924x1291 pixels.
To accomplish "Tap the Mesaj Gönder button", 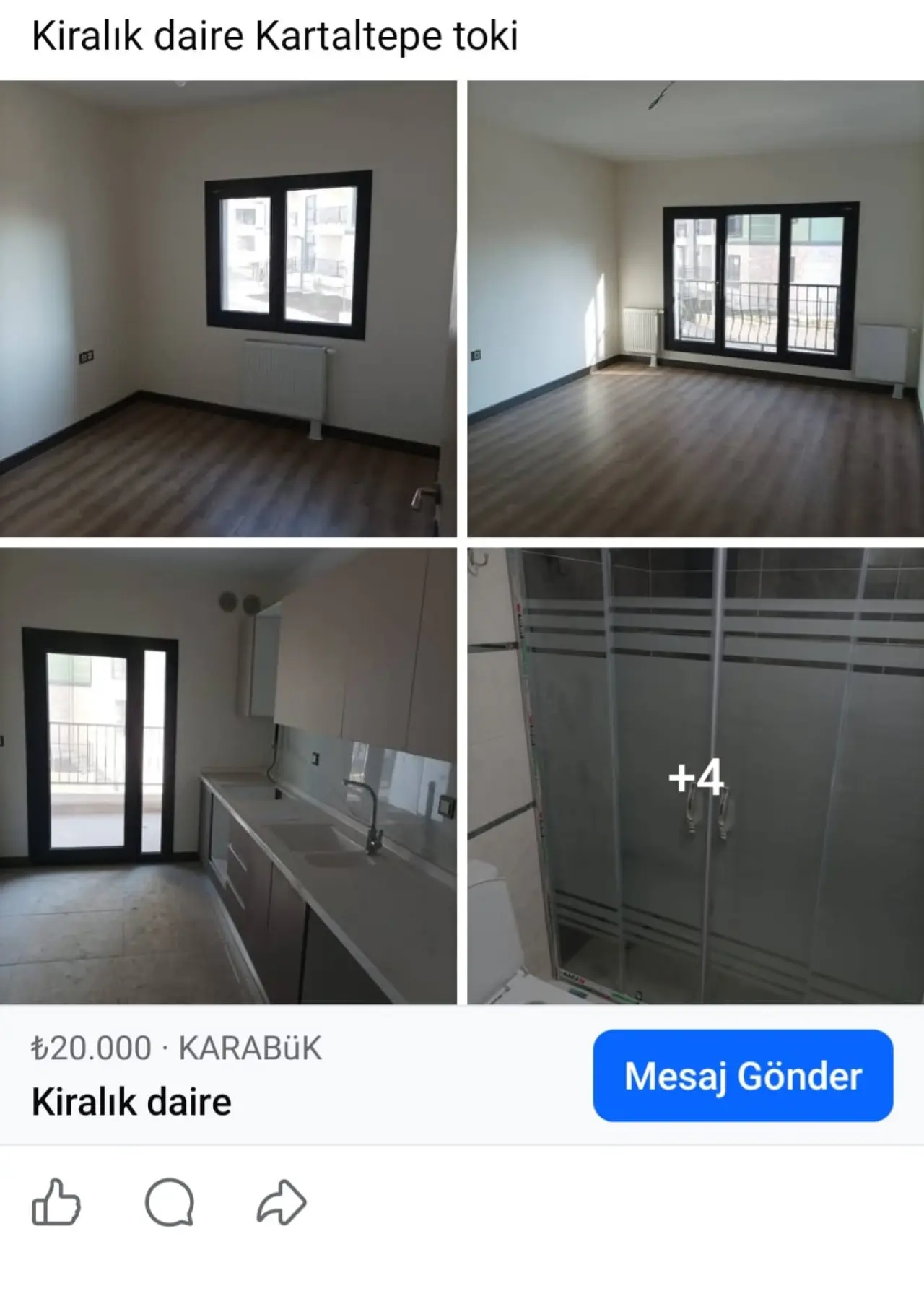I will [x=743, y=1075].
